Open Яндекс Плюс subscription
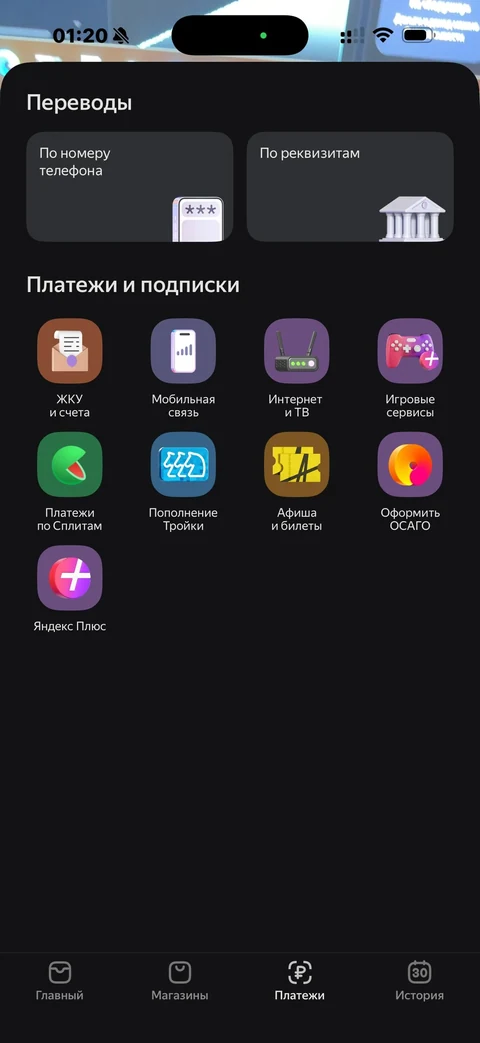Image resolution: width=480 pixels, height=1043 pixels. (x=70, y=589)
